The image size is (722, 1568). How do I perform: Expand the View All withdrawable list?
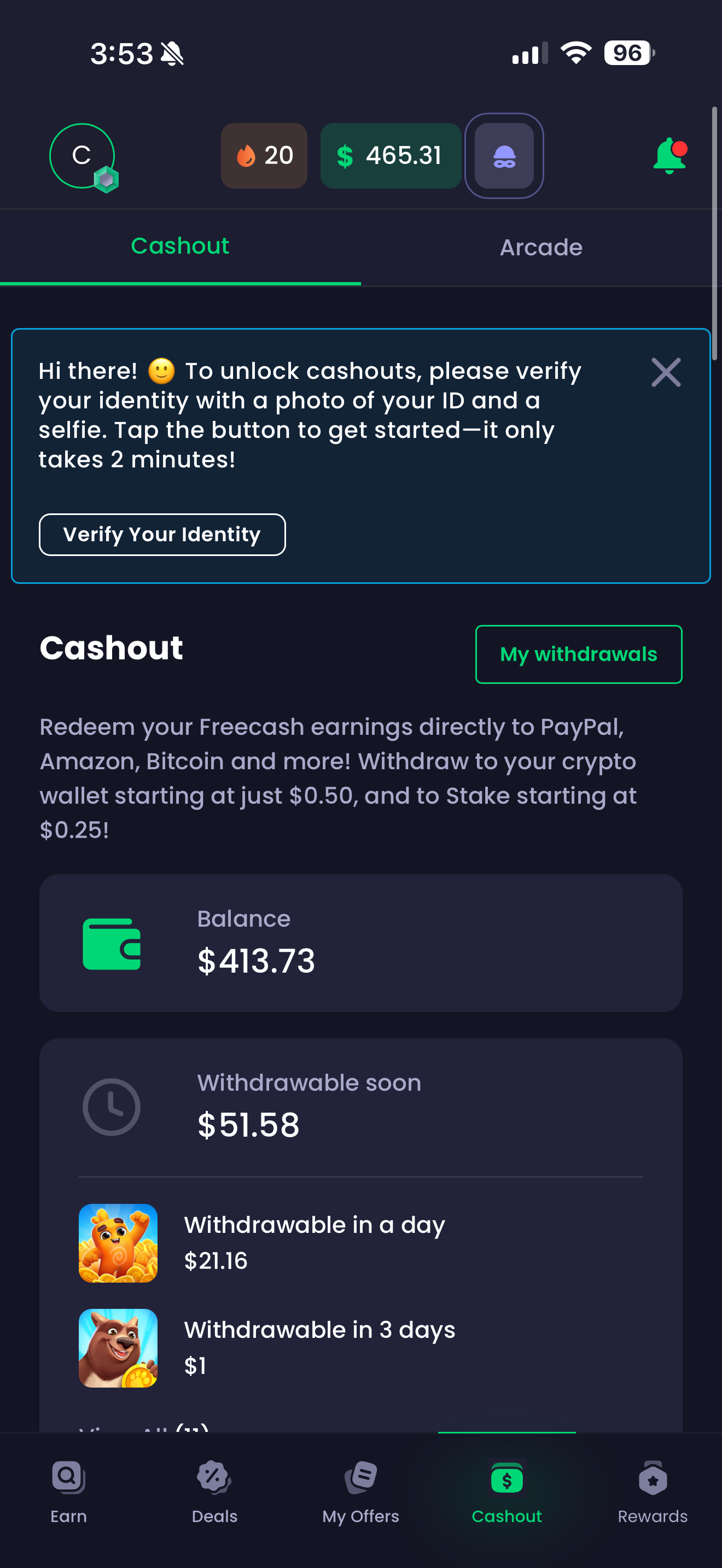coord(145,1427)
